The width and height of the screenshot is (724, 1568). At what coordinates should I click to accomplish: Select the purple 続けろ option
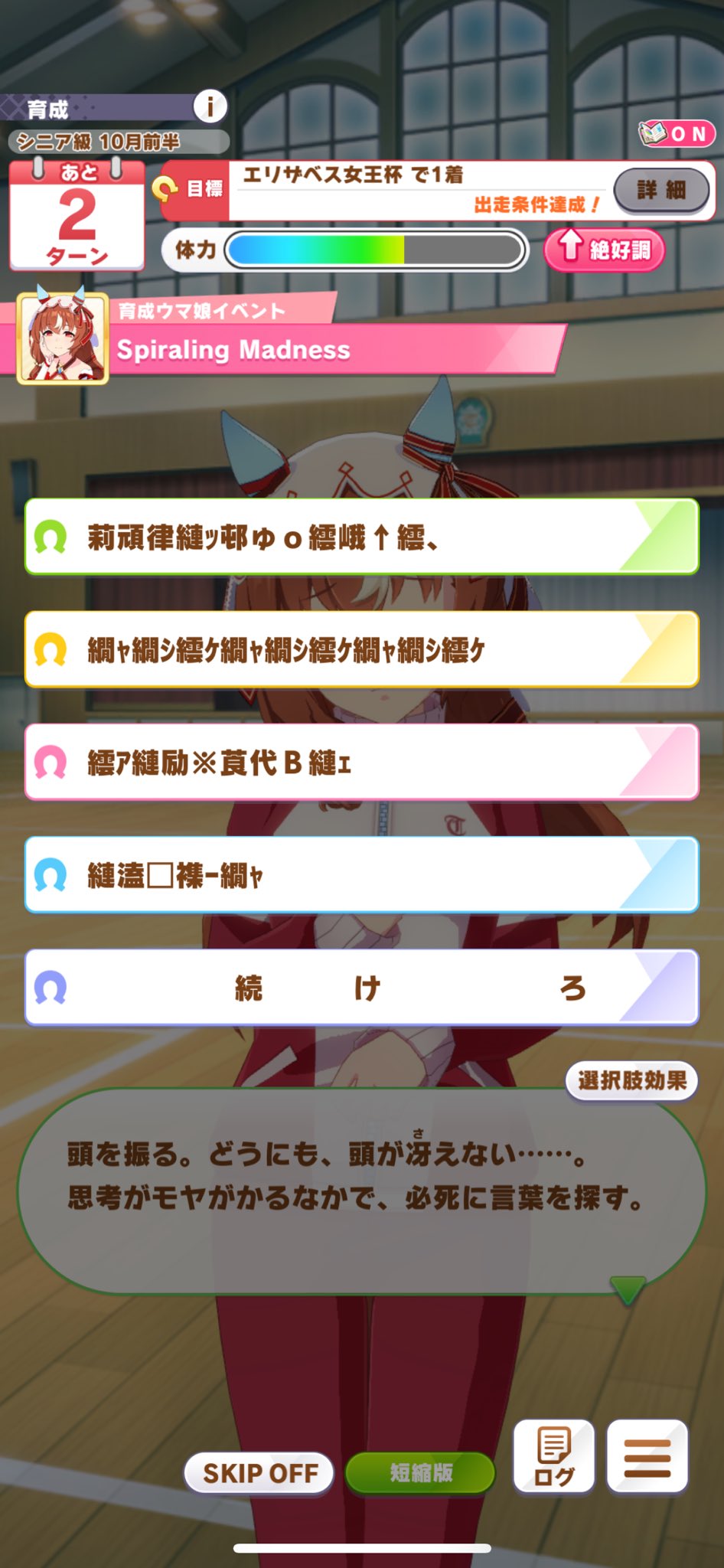coord(361,988)
